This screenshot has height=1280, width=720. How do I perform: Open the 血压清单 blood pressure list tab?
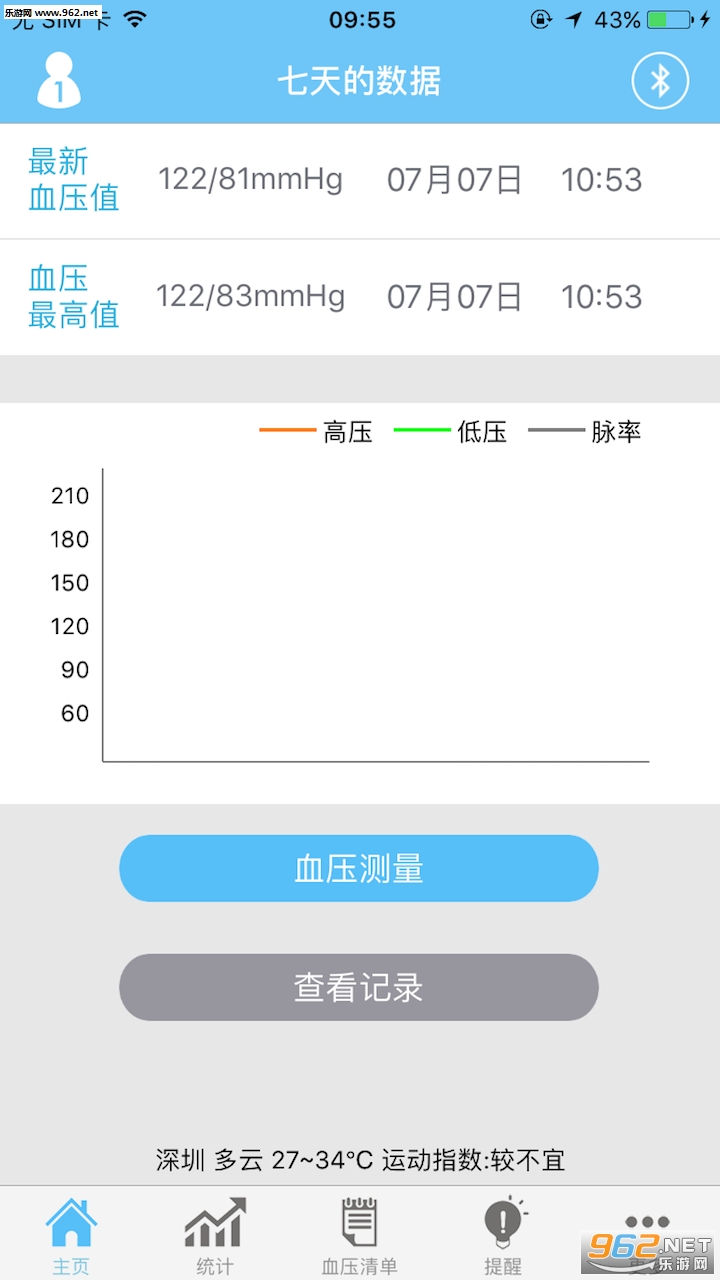(359, 1235)
